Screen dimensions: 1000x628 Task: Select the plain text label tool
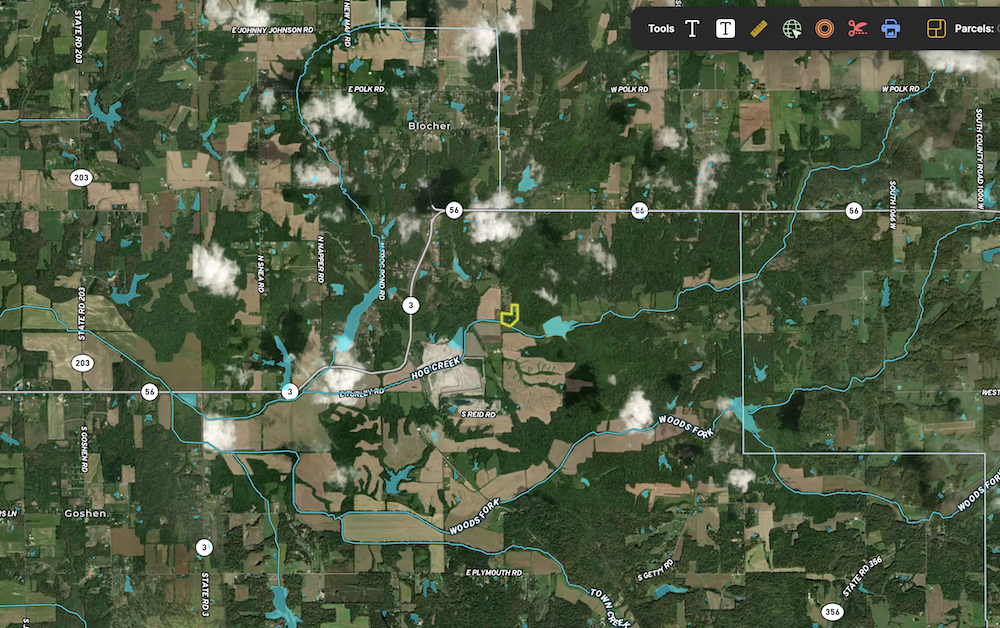(692, 29)
